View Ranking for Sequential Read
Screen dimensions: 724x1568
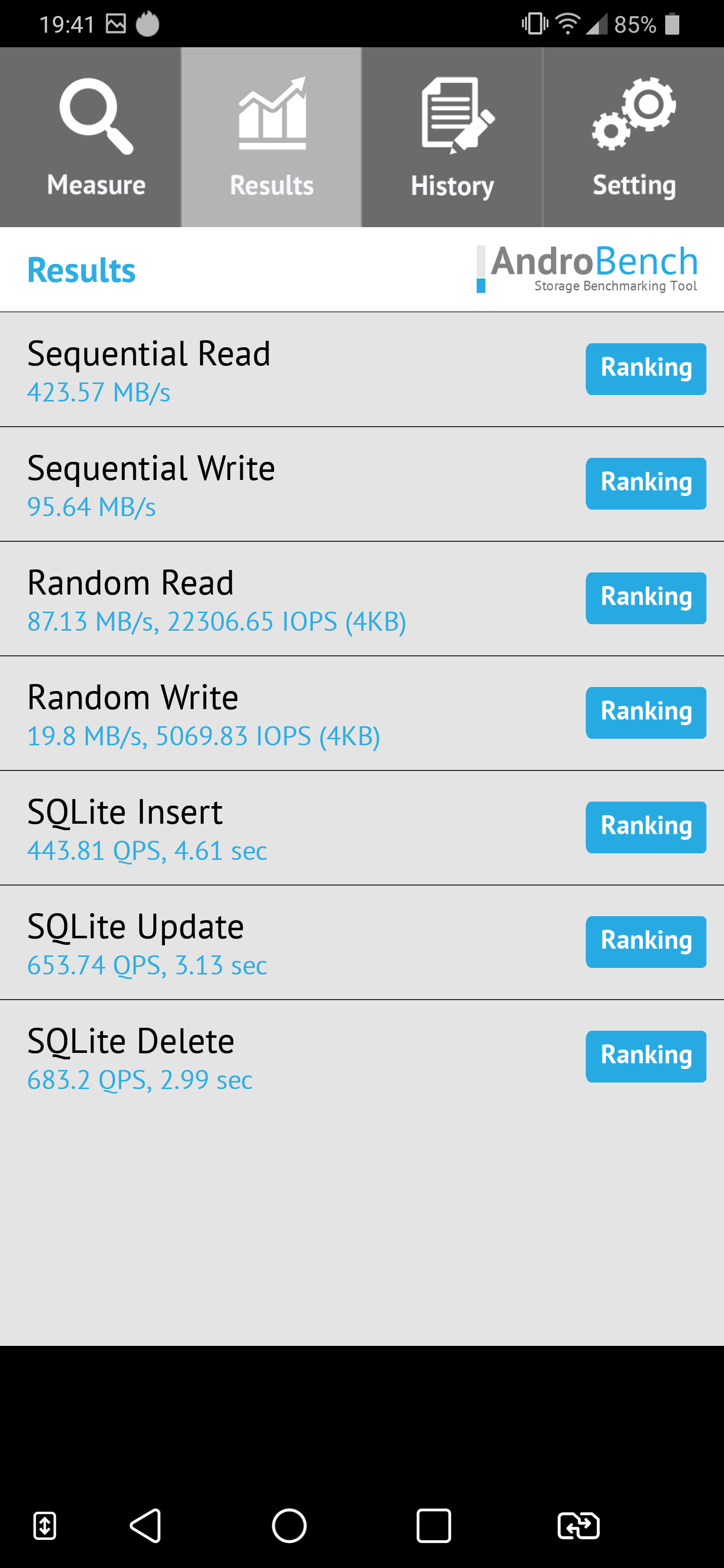pyautogui.click(x=646, y=369)
